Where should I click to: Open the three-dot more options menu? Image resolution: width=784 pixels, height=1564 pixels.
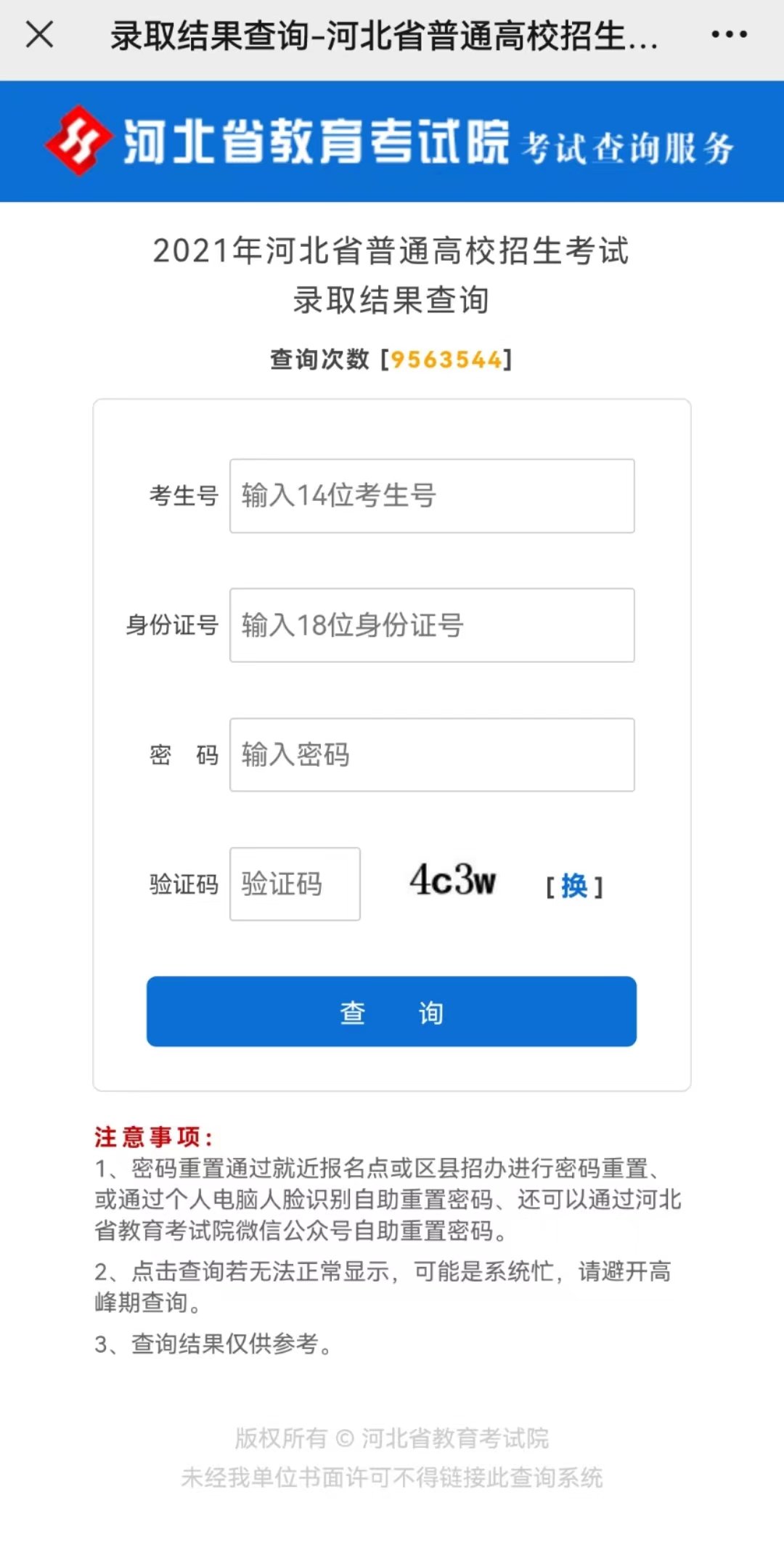click(x=729, y=34)
